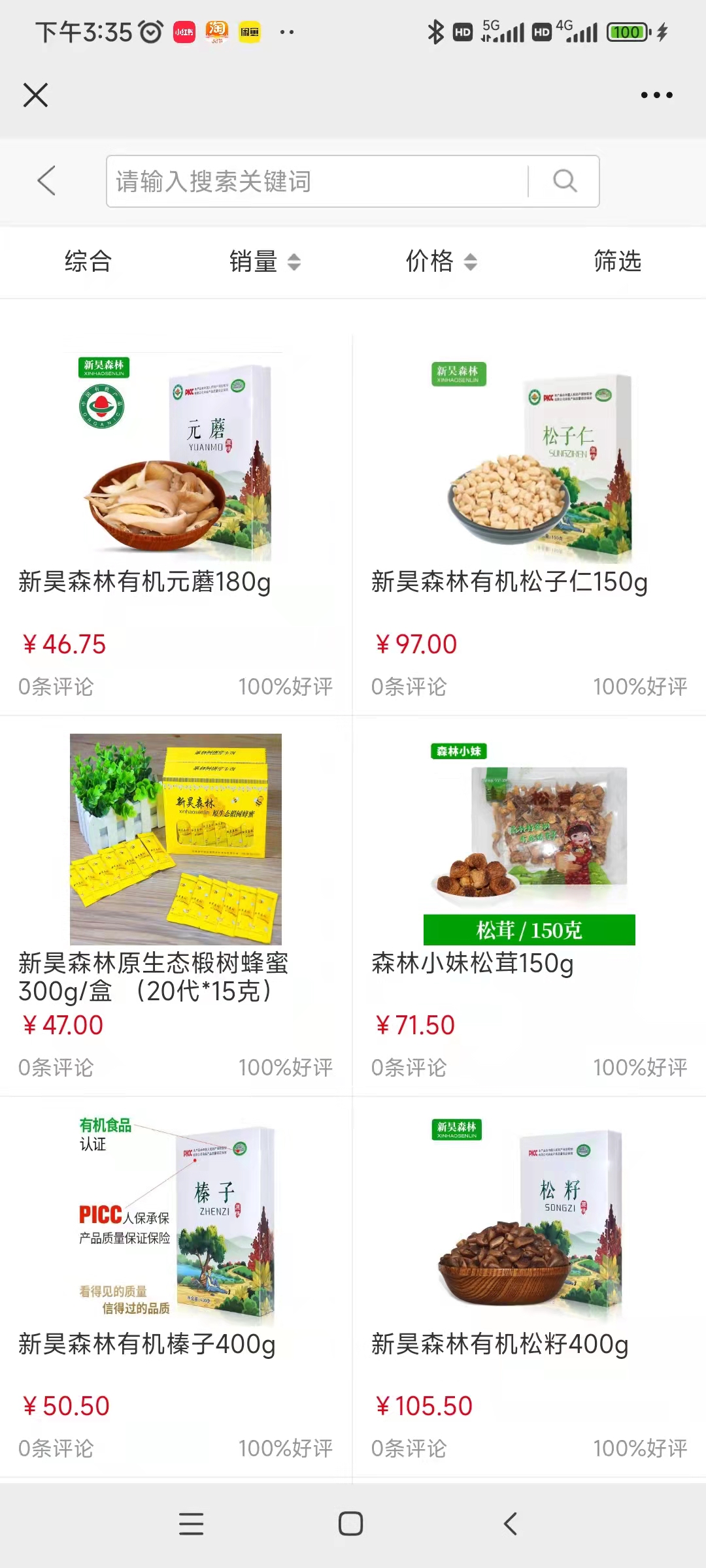Open recent apps from the navigation bar

tap(191, 1524)
